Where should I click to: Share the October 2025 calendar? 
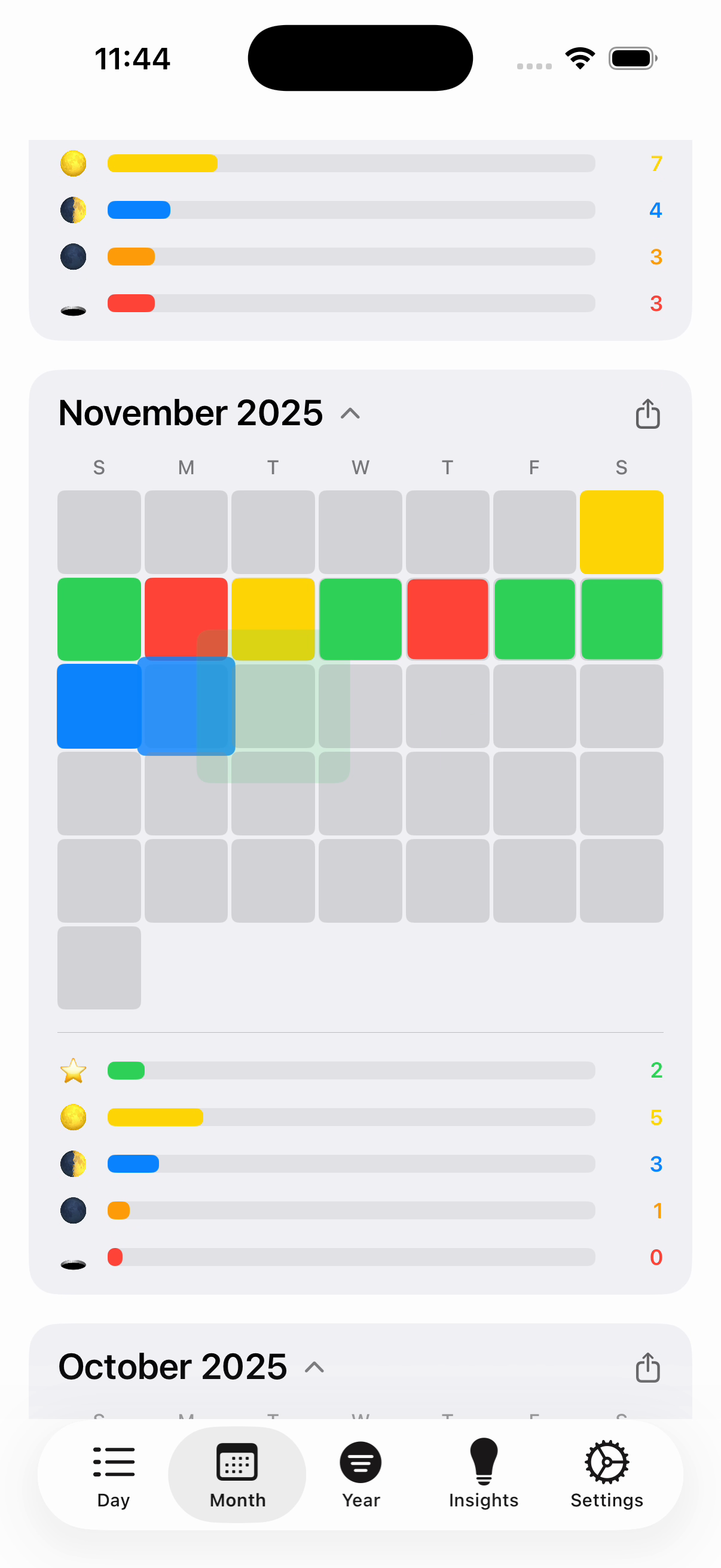647,1367
